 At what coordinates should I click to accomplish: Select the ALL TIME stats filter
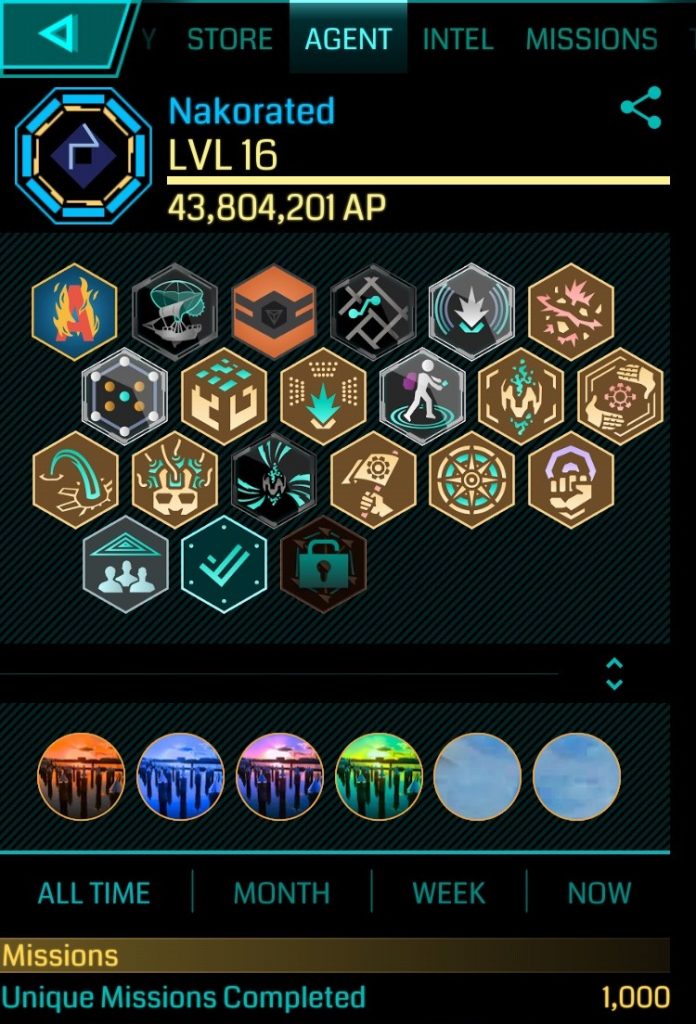coord(94,892)
